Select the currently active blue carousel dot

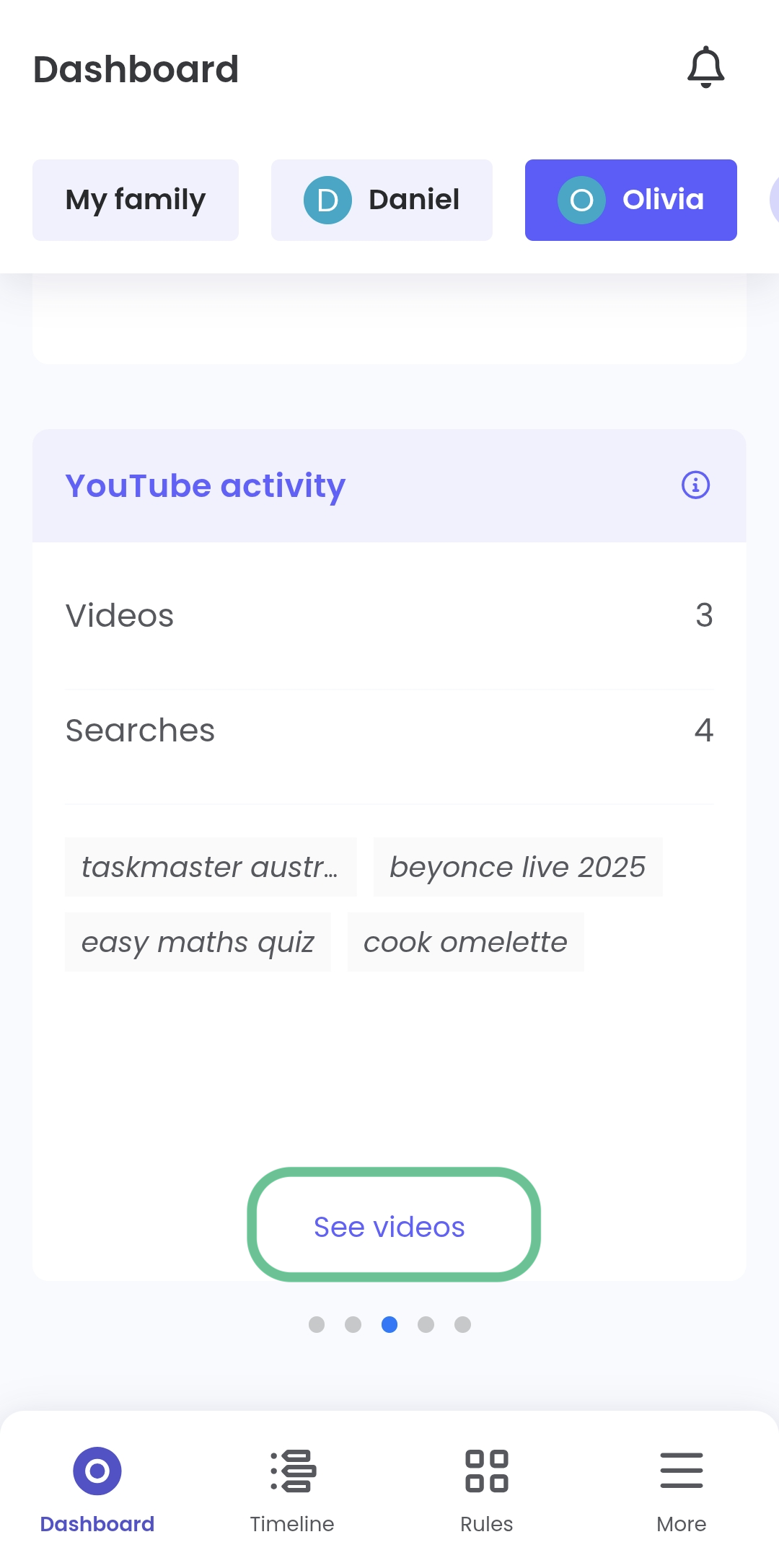tap(389, 1324)
